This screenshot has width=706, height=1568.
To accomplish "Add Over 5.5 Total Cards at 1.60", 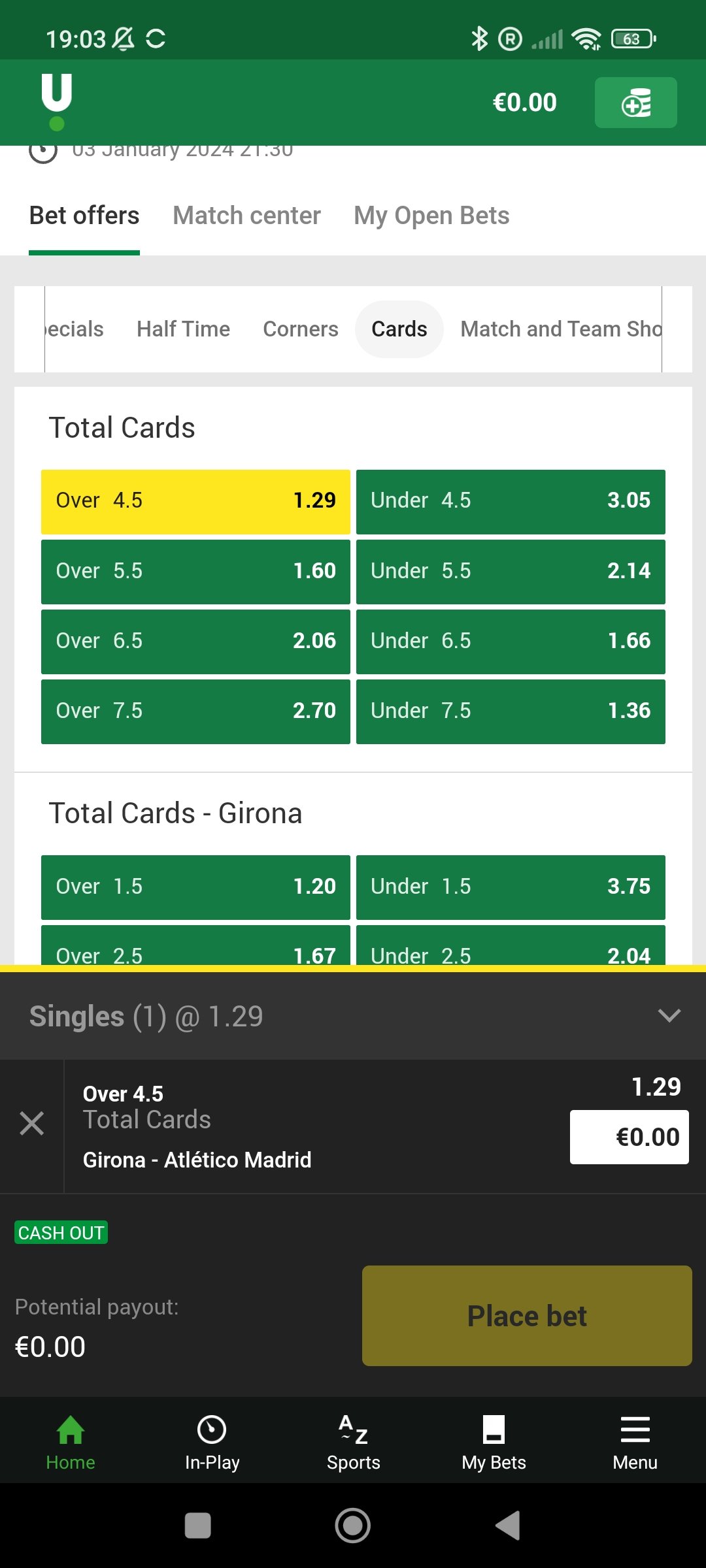I will pos(195,571).
